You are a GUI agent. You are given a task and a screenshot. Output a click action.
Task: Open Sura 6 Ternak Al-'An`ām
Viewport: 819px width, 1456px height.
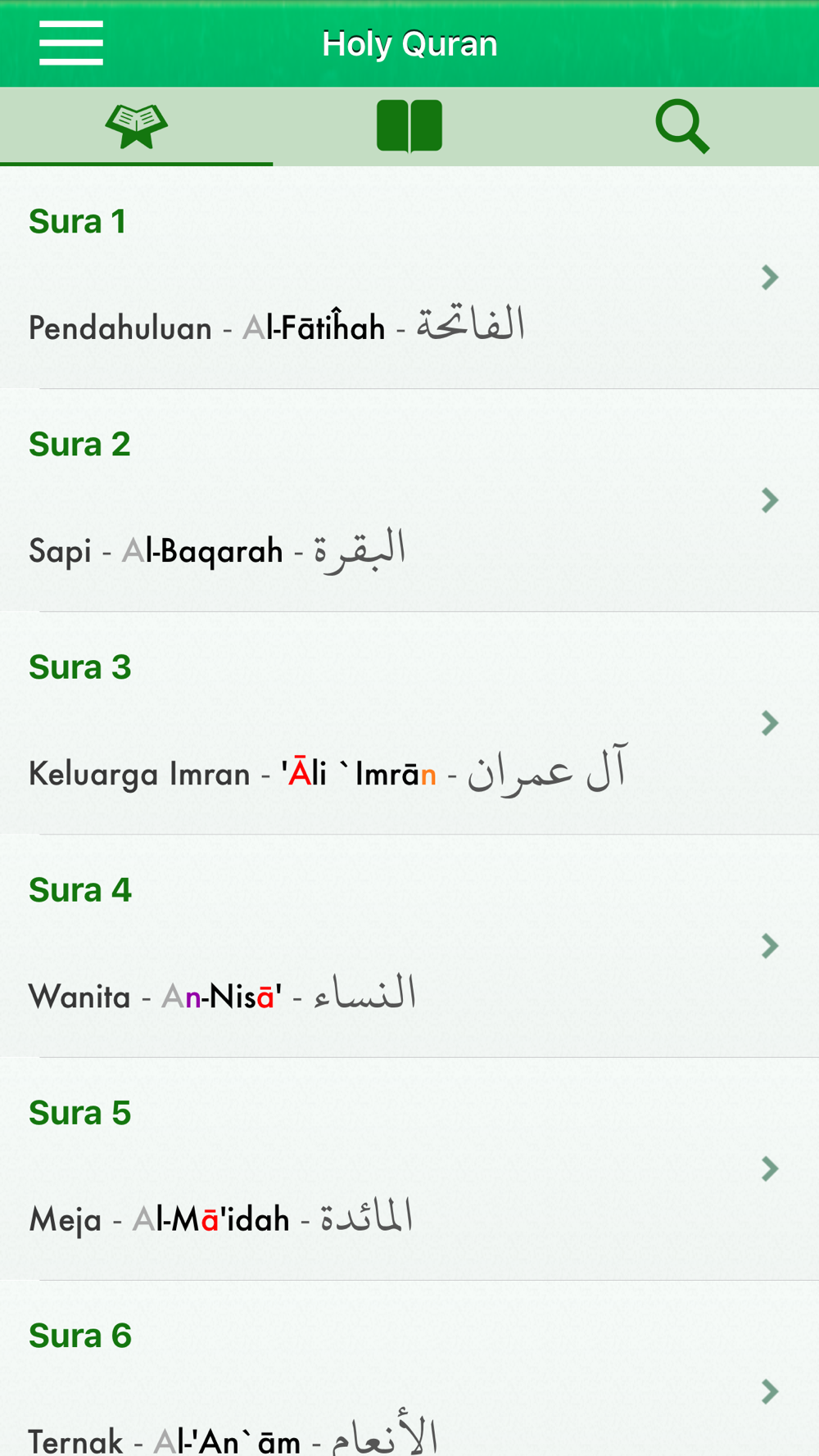(x=409, y=1368)
